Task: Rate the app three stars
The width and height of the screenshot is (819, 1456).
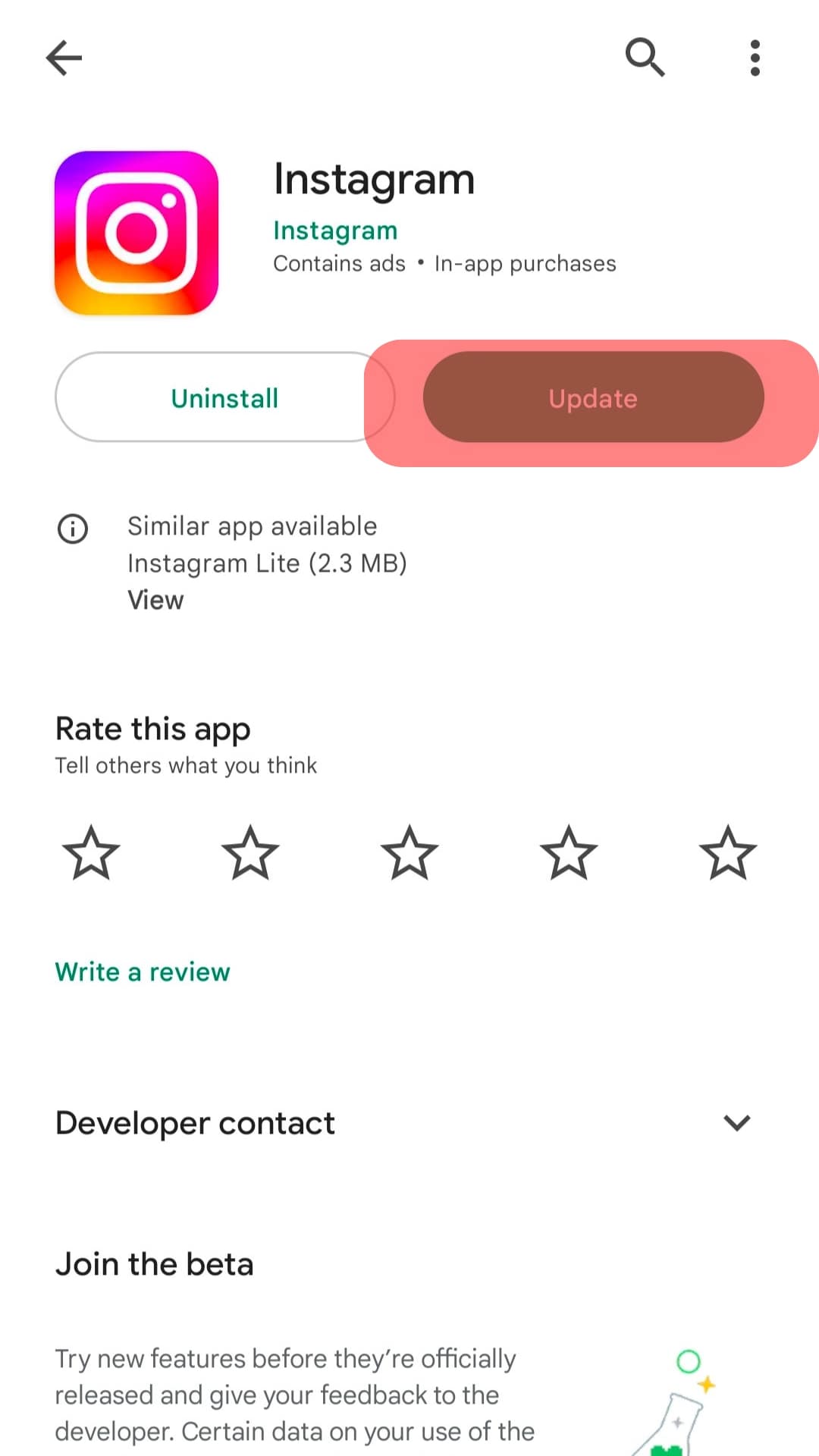Action: click(x=409, y=853)
